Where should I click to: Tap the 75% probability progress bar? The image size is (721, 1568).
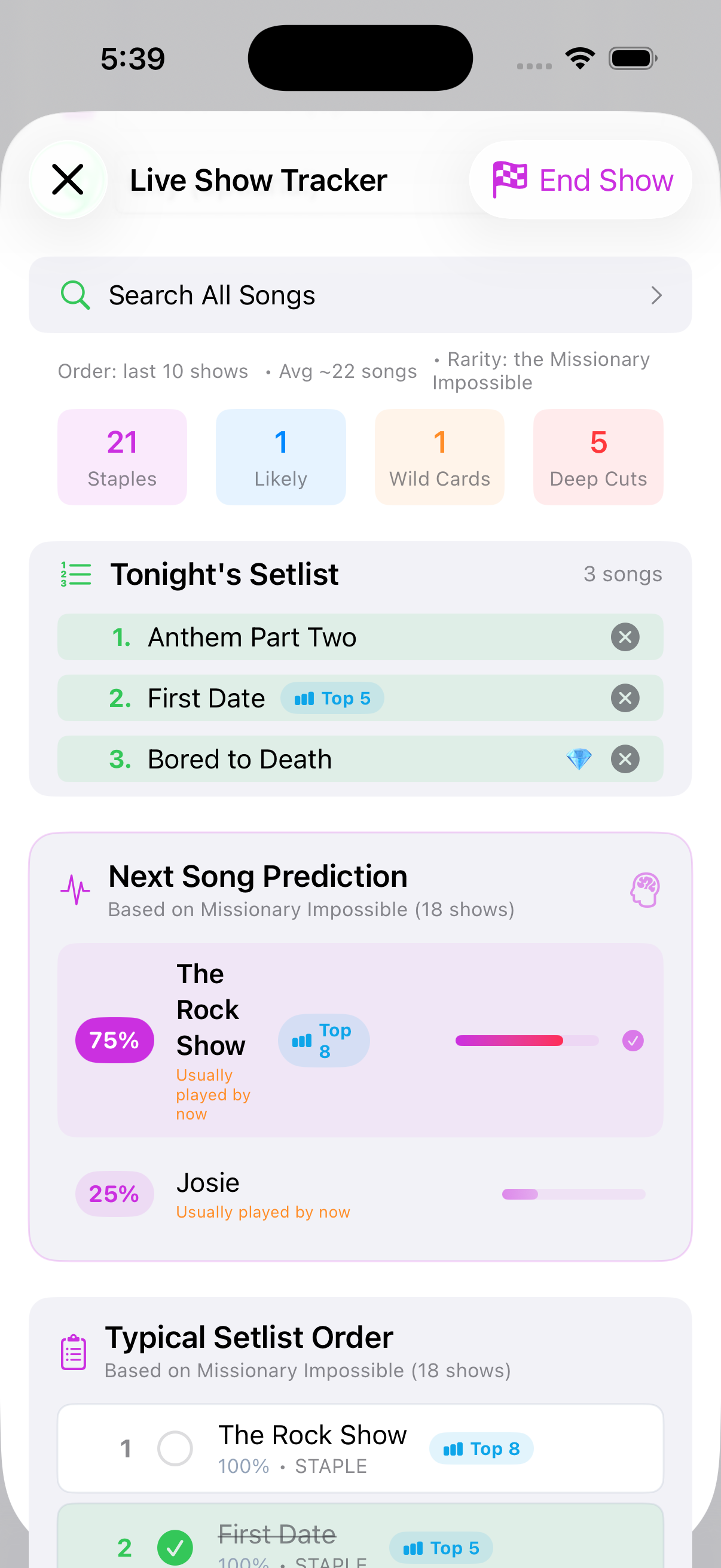(527, 1041)
